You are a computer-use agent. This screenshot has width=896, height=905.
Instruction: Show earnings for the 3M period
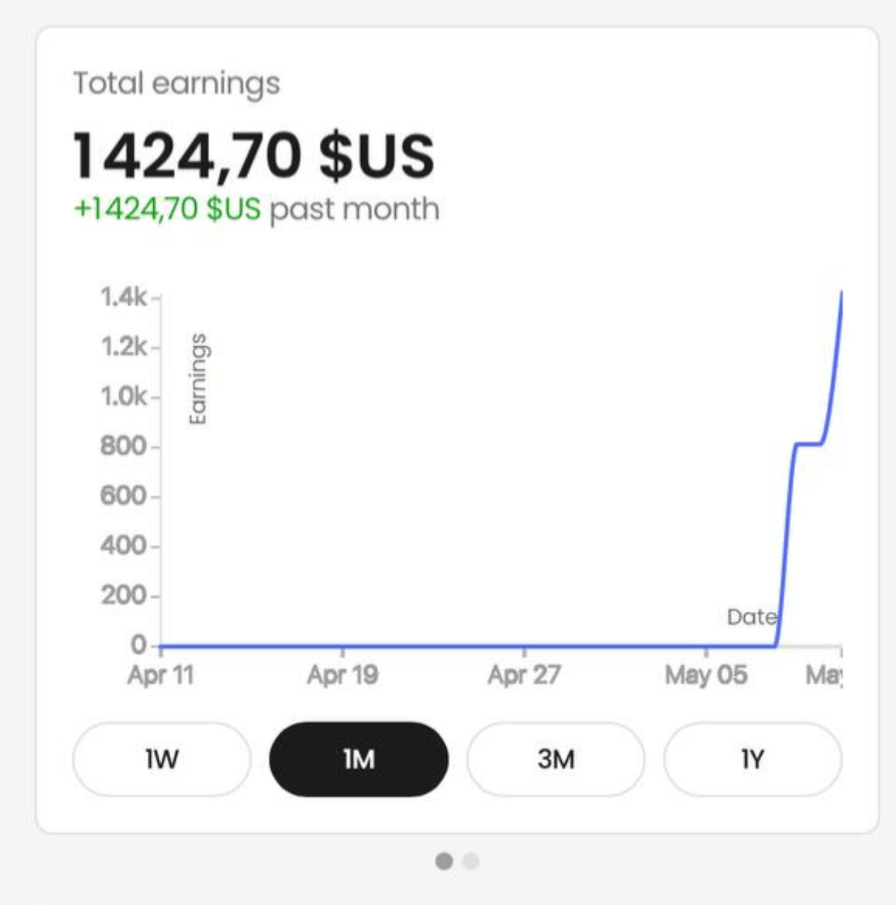point(555,760)
